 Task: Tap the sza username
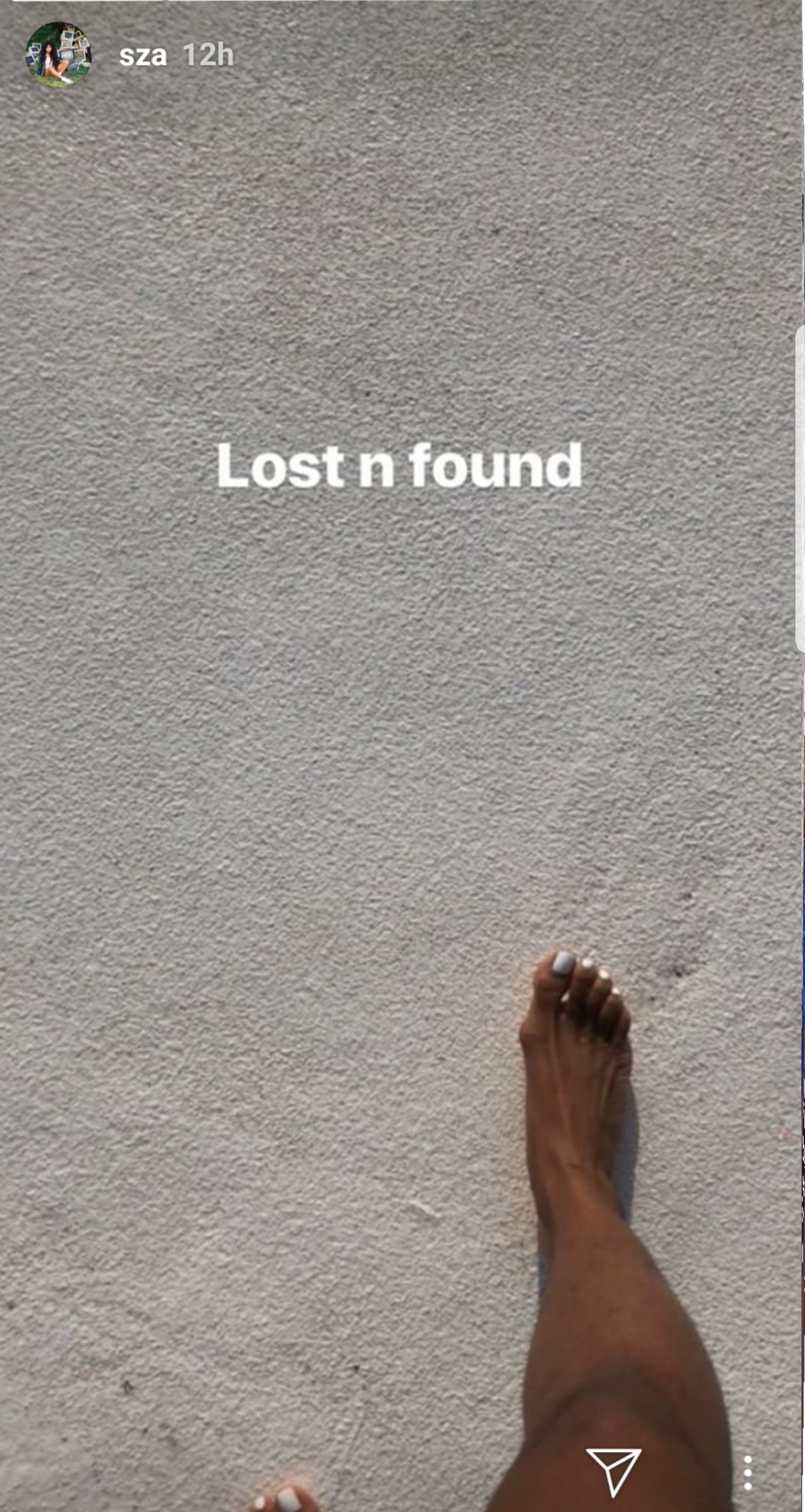(143, 56)
